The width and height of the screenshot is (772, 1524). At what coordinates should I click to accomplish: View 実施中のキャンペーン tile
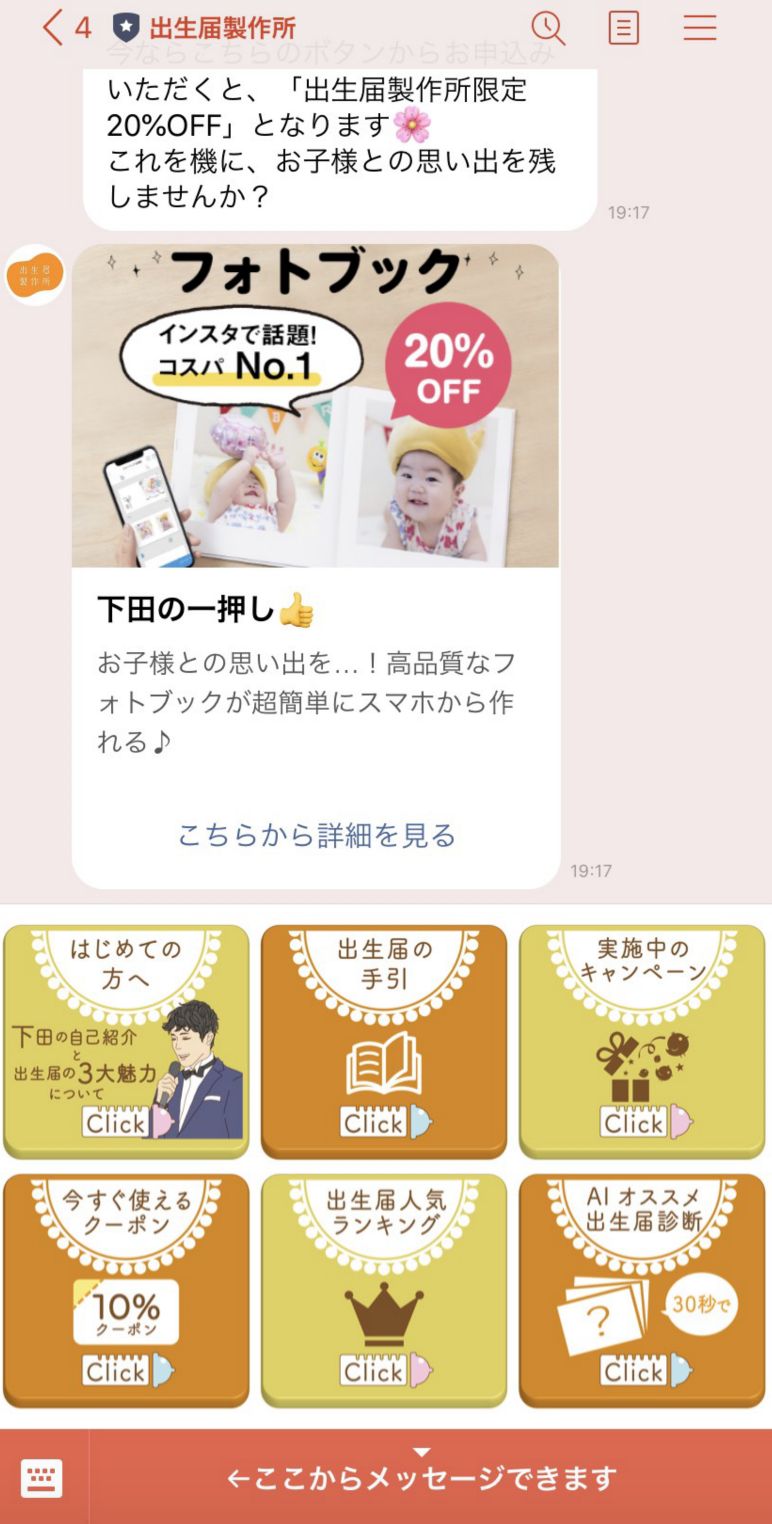[642, 1040]
